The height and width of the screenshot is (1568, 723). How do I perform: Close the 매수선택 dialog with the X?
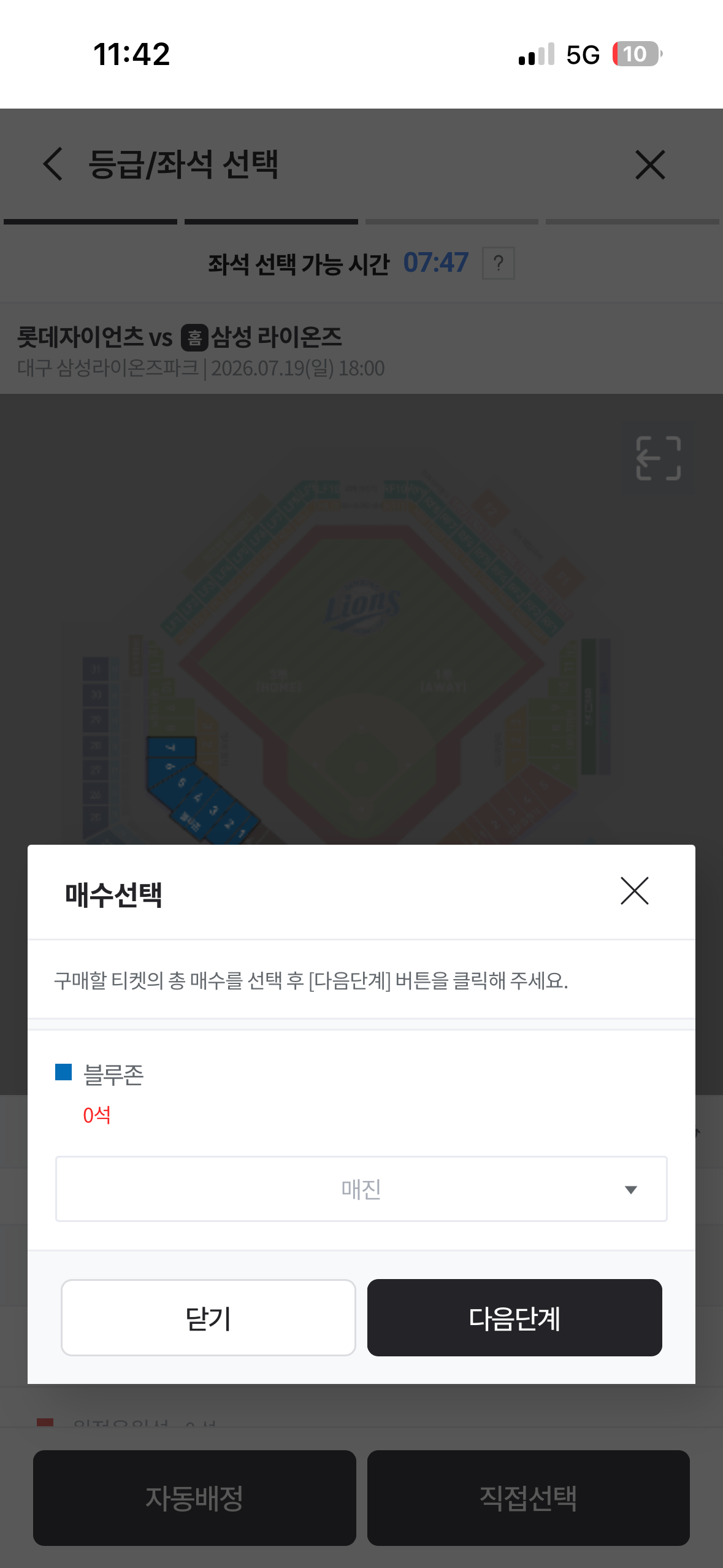click(x=634, y=891)
